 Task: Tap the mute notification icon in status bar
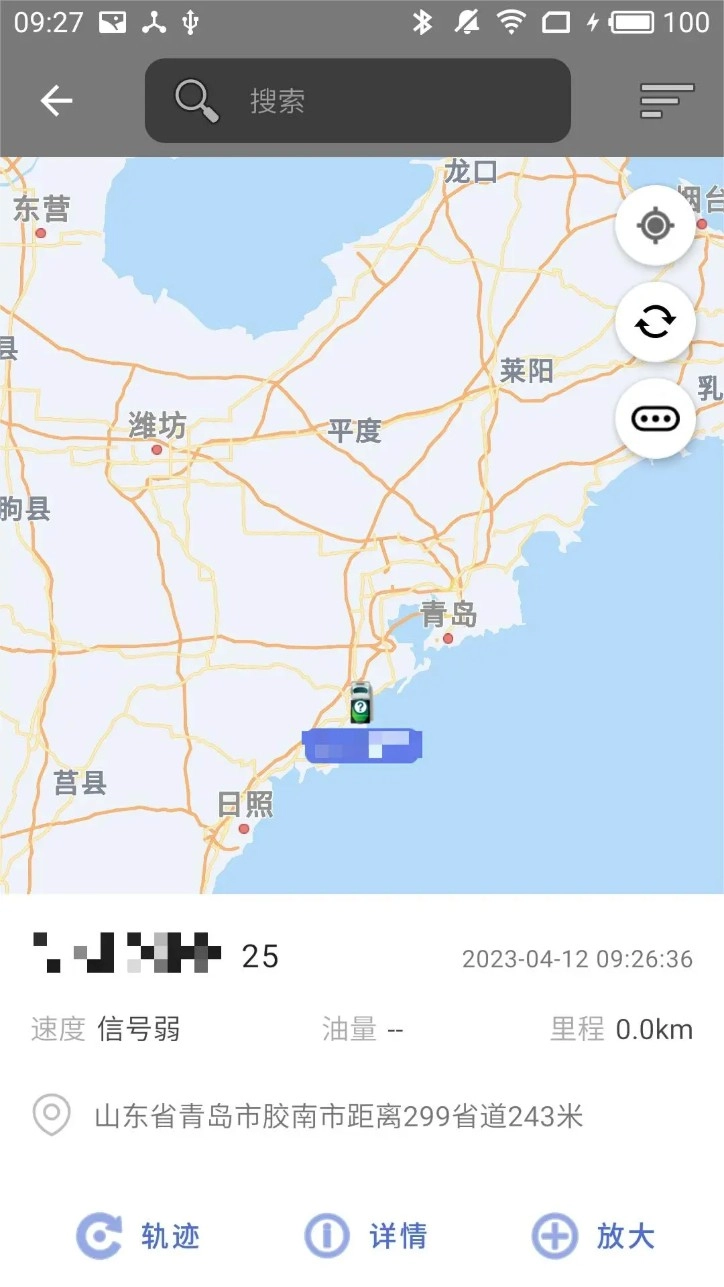tap(465, 22)
